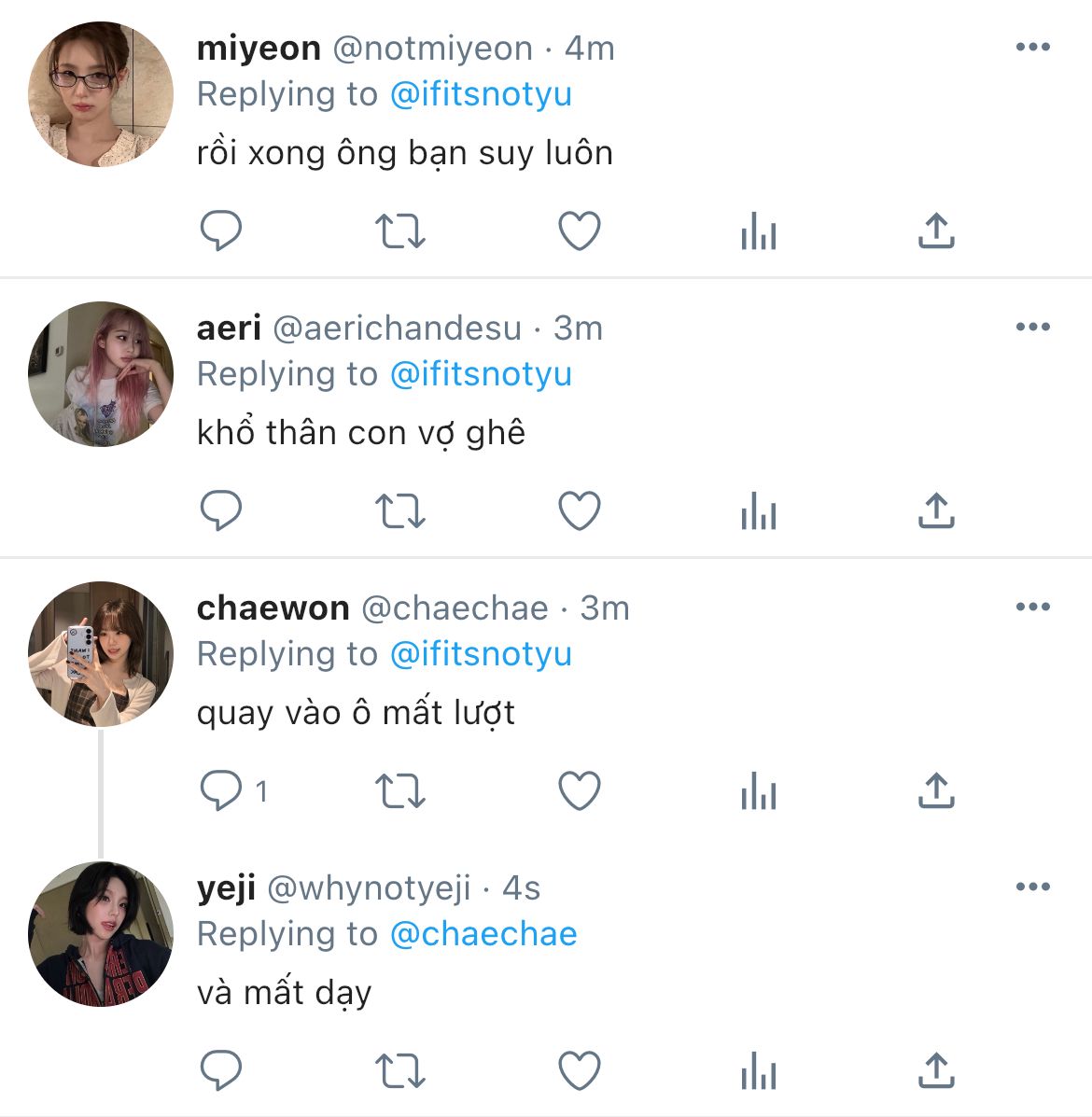This screenshot has height=1117, width=1092.
Task: Like chaewon's tweet
Action: (x=579, y=790)
